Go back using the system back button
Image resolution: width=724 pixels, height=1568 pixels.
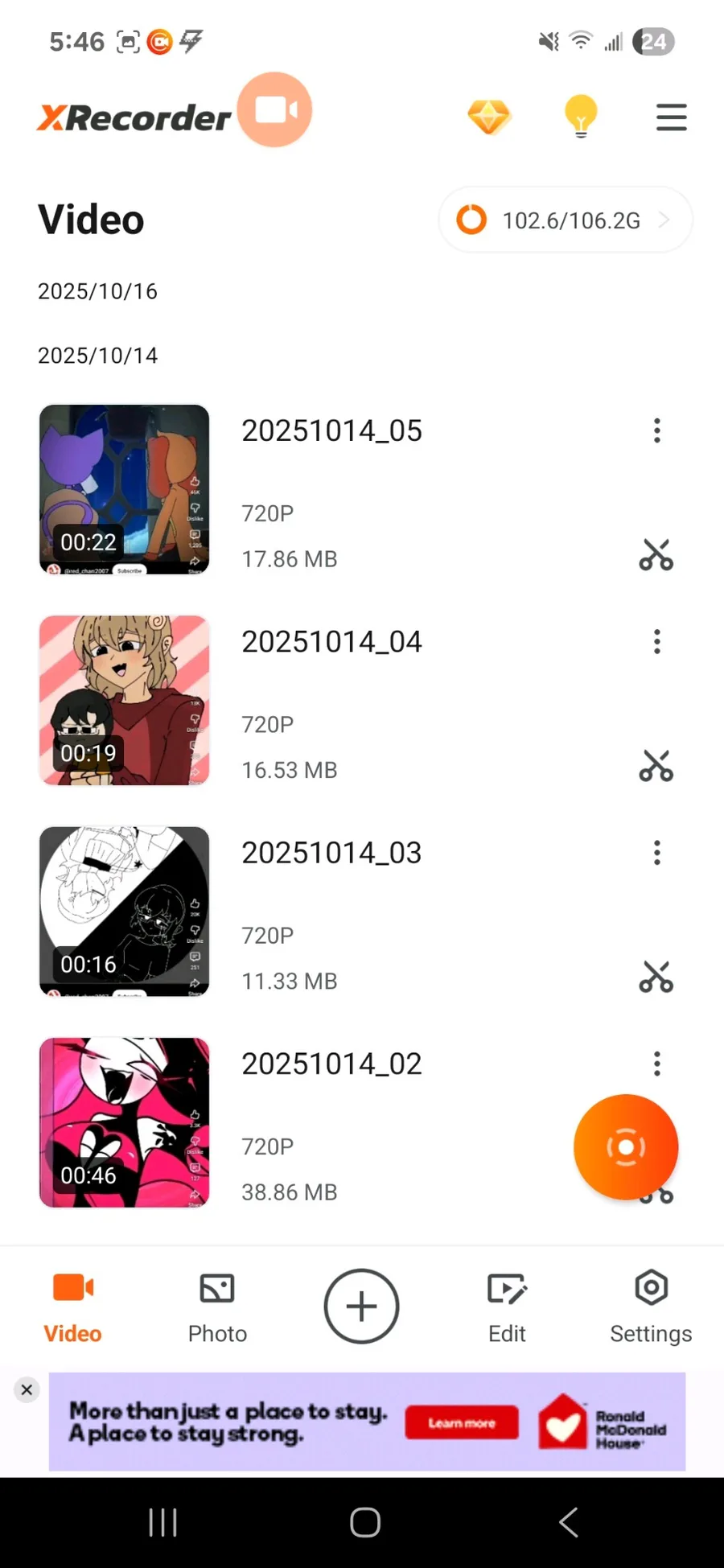569,1522
